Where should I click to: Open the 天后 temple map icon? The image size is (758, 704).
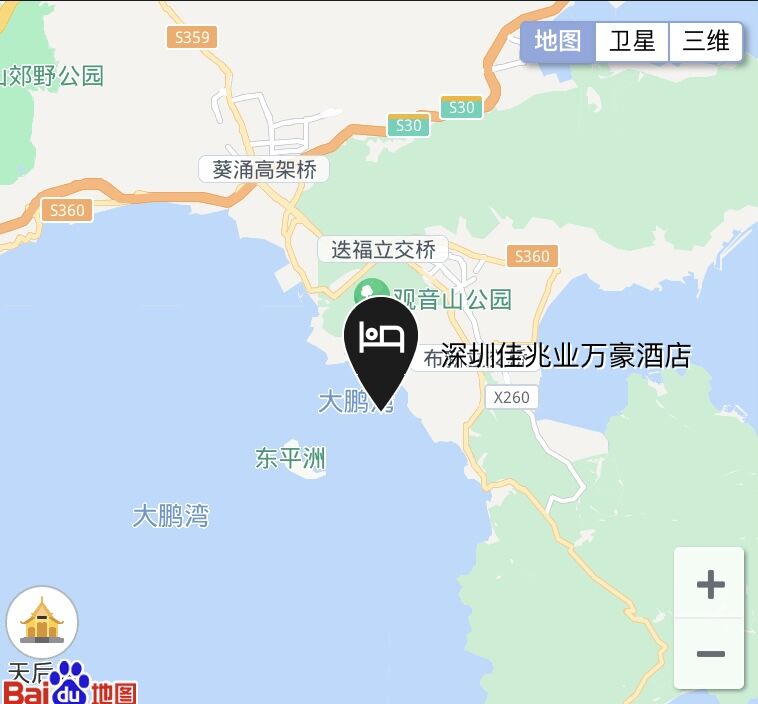click(42, 622)
